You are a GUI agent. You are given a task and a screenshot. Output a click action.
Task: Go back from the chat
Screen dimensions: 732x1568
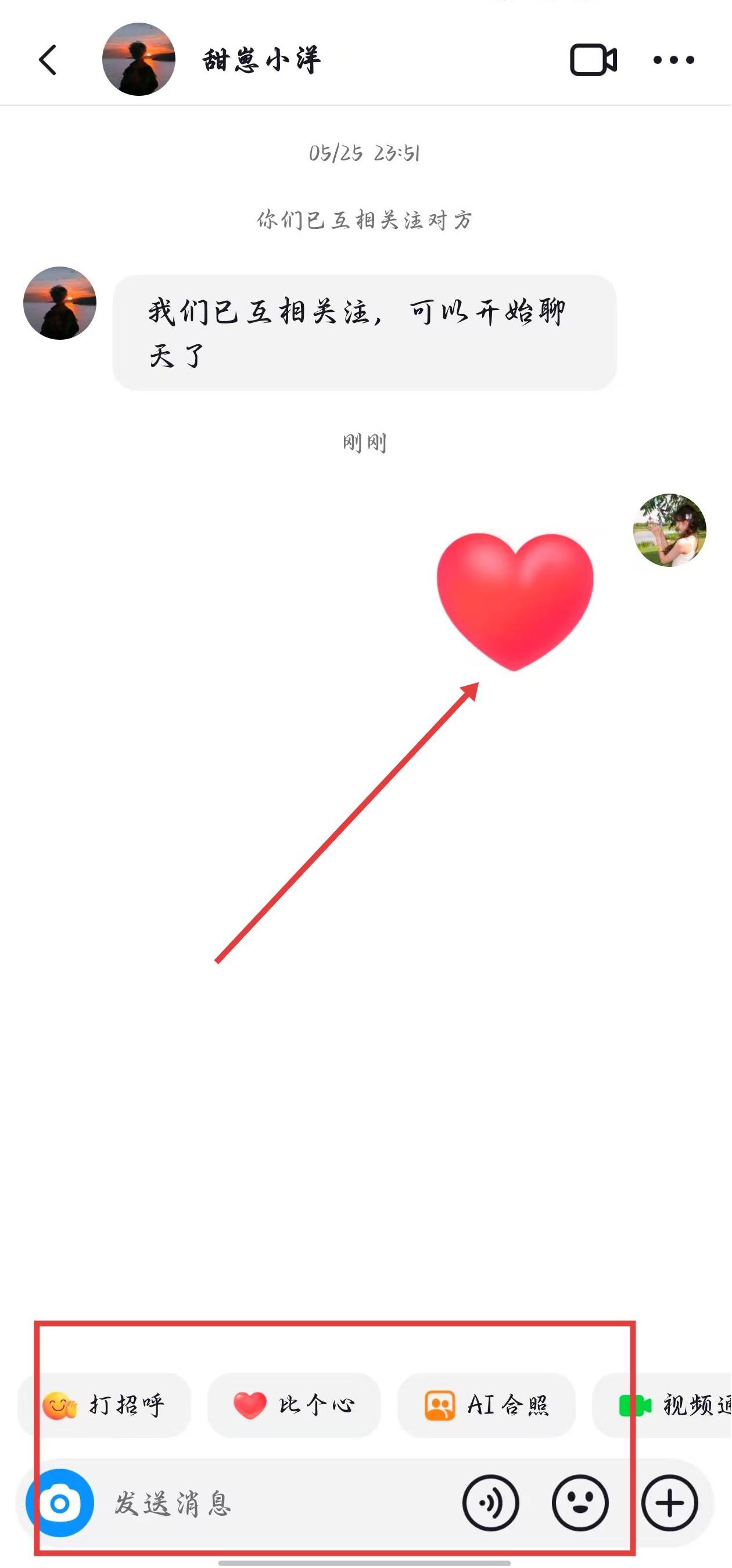[48, 60]
